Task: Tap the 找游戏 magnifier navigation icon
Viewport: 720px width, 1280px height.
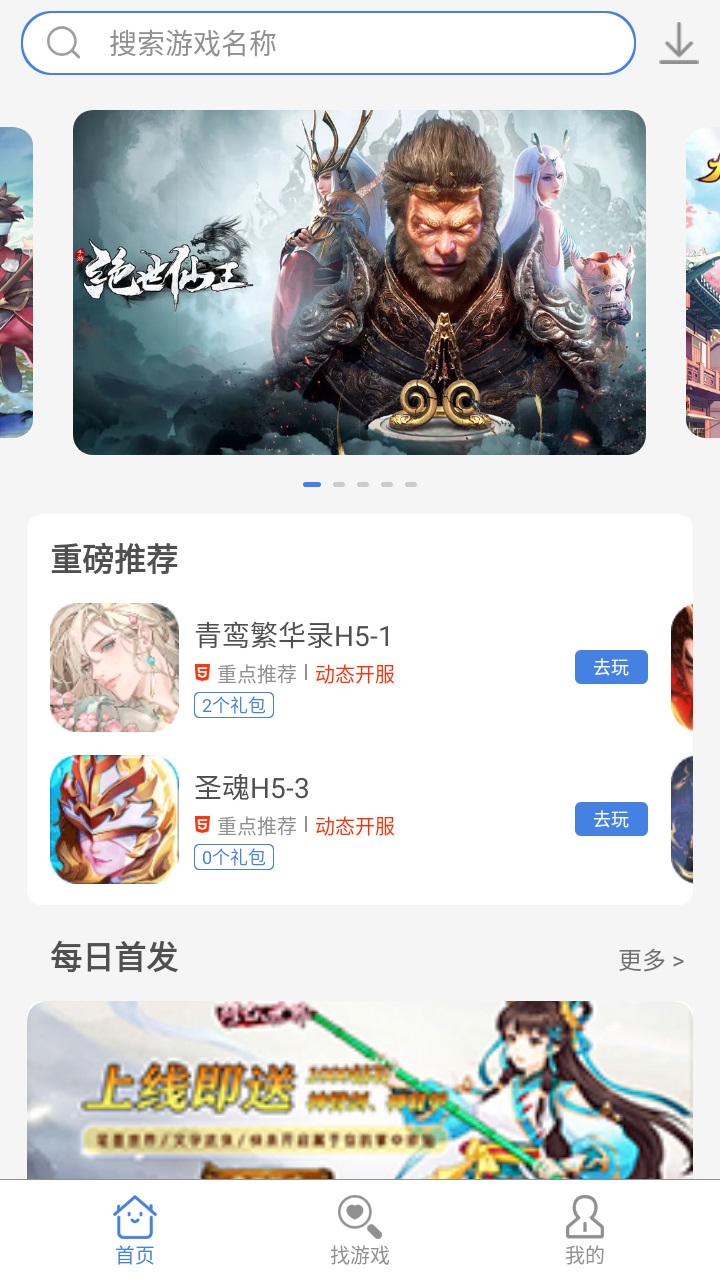Action: click(359, 1215)
